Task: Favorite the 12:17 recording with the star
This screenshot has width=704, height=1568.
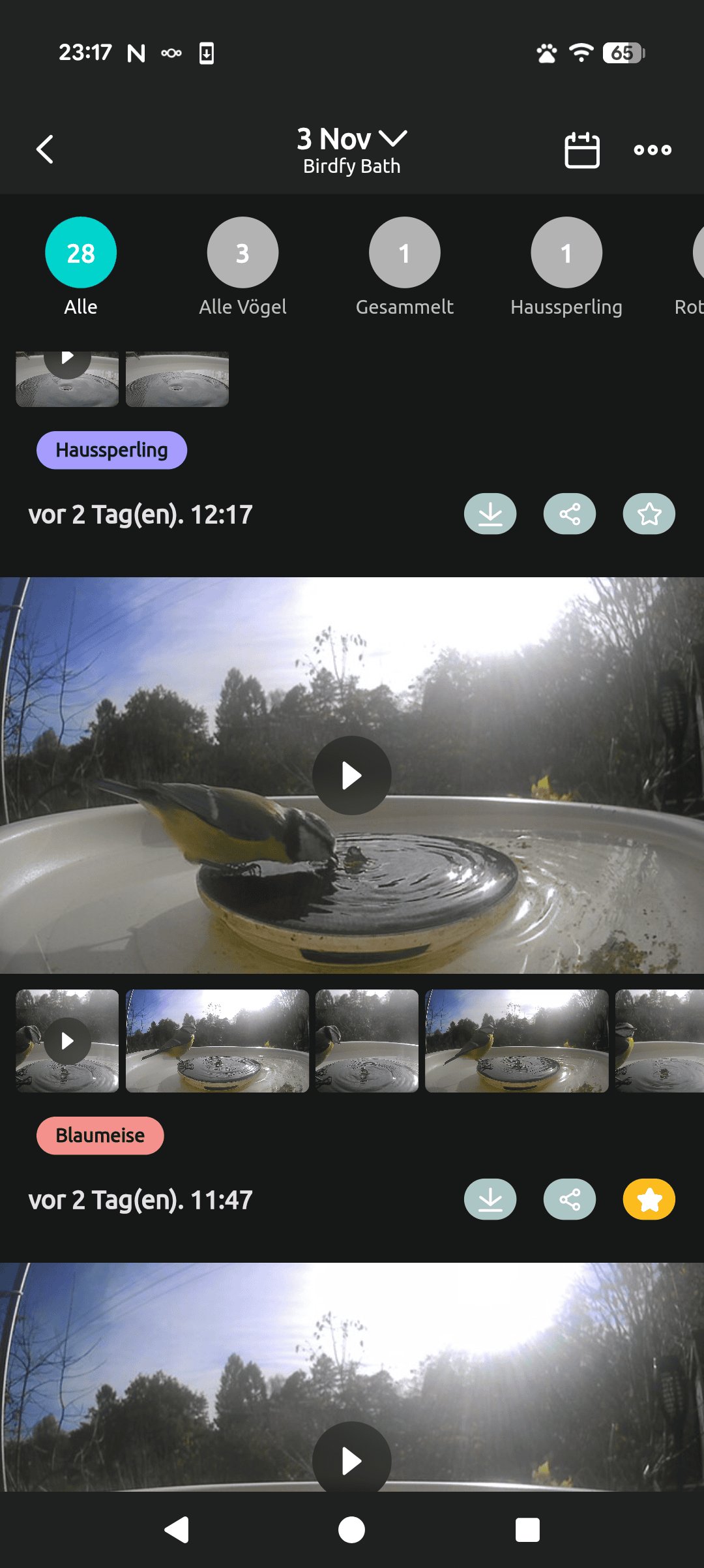Action: (x=649, y=514)
